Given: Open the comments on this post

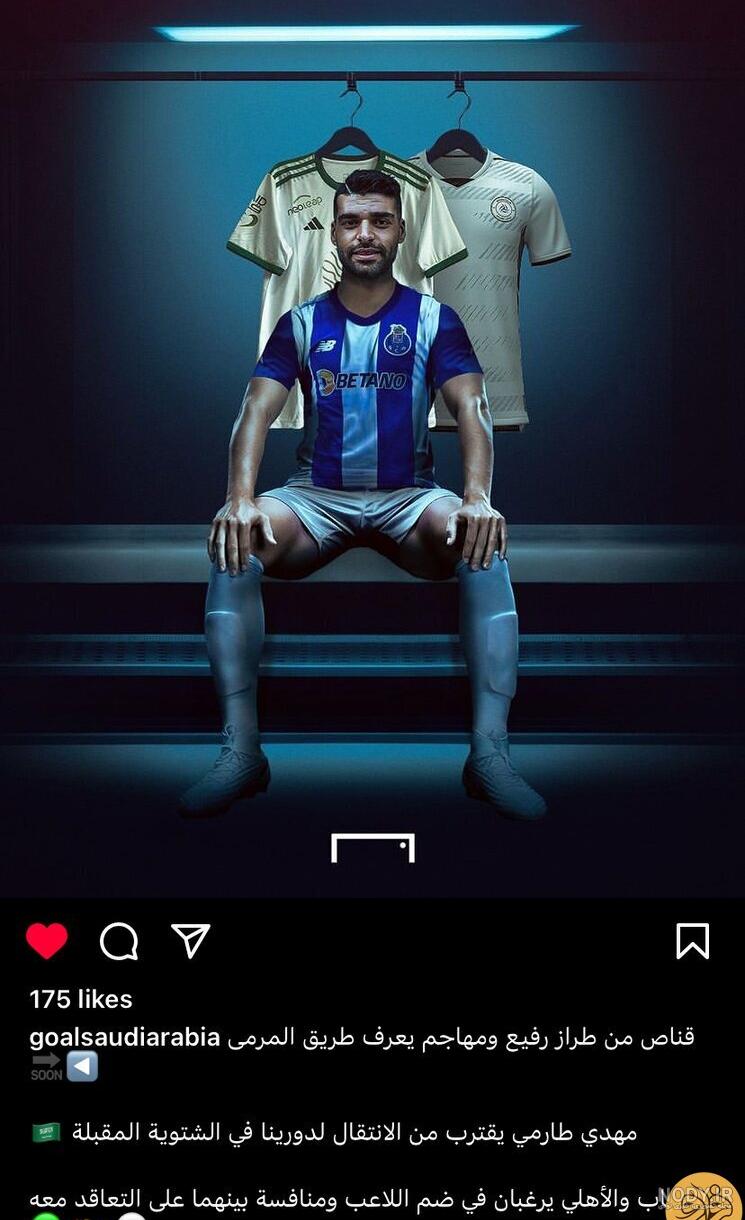Looking at the screenshot, I should [x=119, y=941].
